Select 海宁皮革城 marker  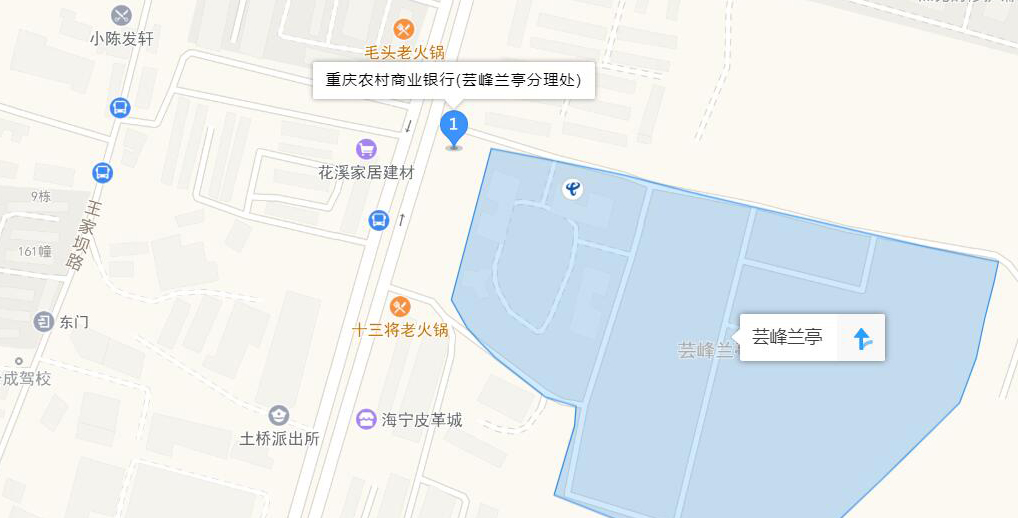pyautogui.click(x=366, y=419)
